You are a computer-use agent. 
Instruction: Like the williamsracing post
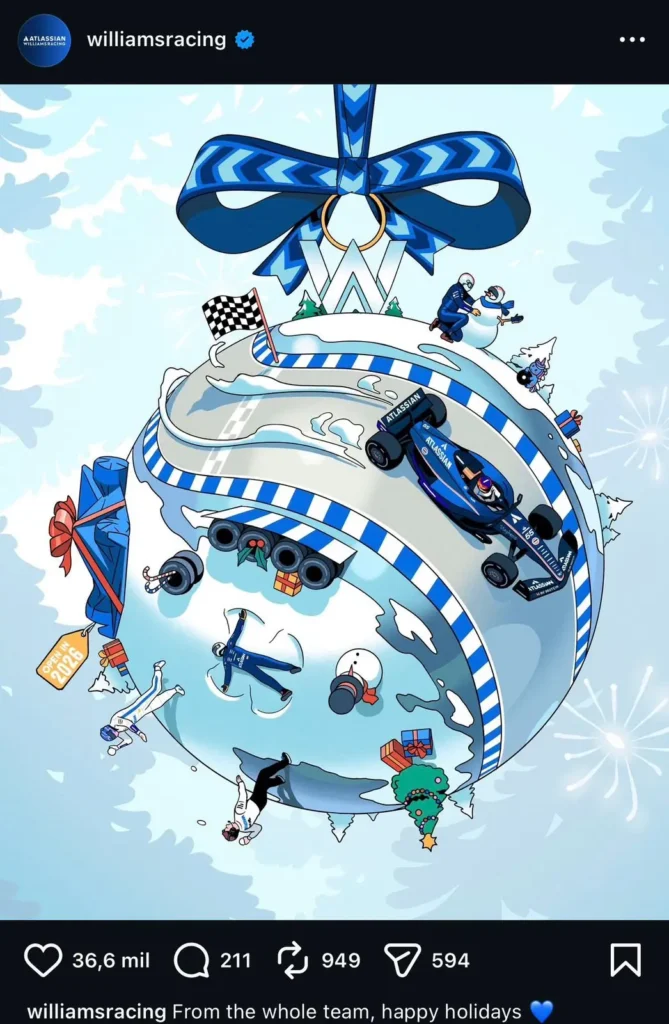[x=43, y=961]
